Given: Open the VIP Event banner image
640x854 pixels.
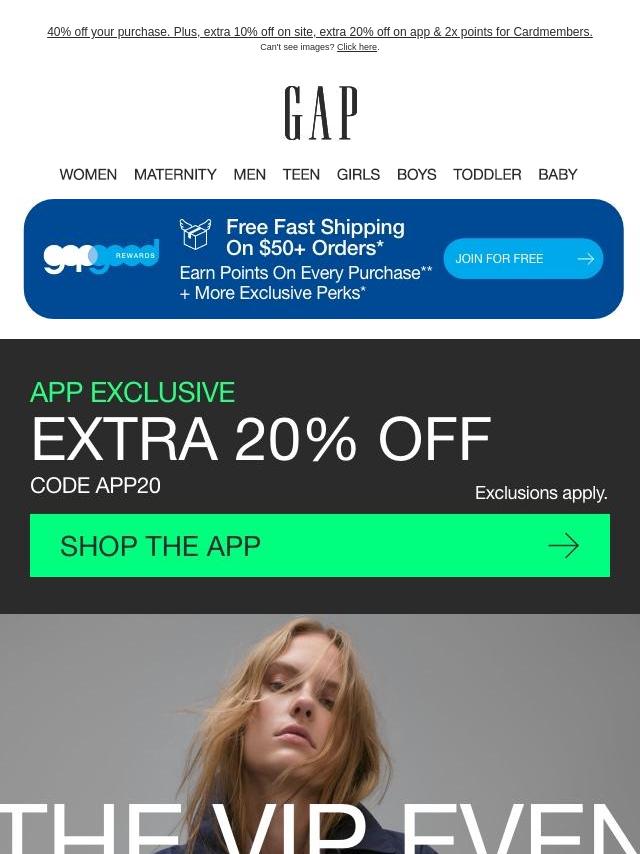Looking at the screenshot, I should [x=319, y=734].
